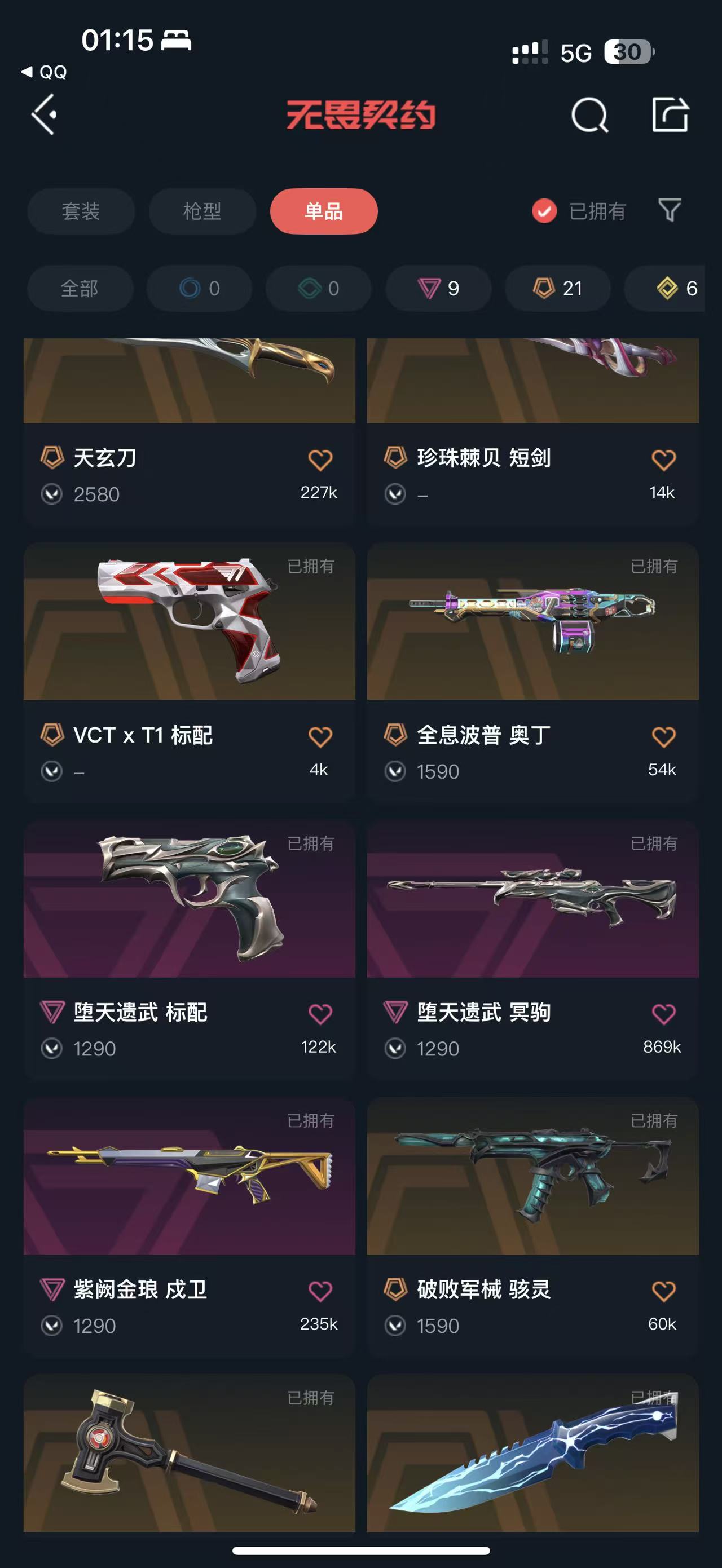The height and width of the screenshot is (1568, 722).
Task: Select the 单品 tab
Action: (324, 211)
